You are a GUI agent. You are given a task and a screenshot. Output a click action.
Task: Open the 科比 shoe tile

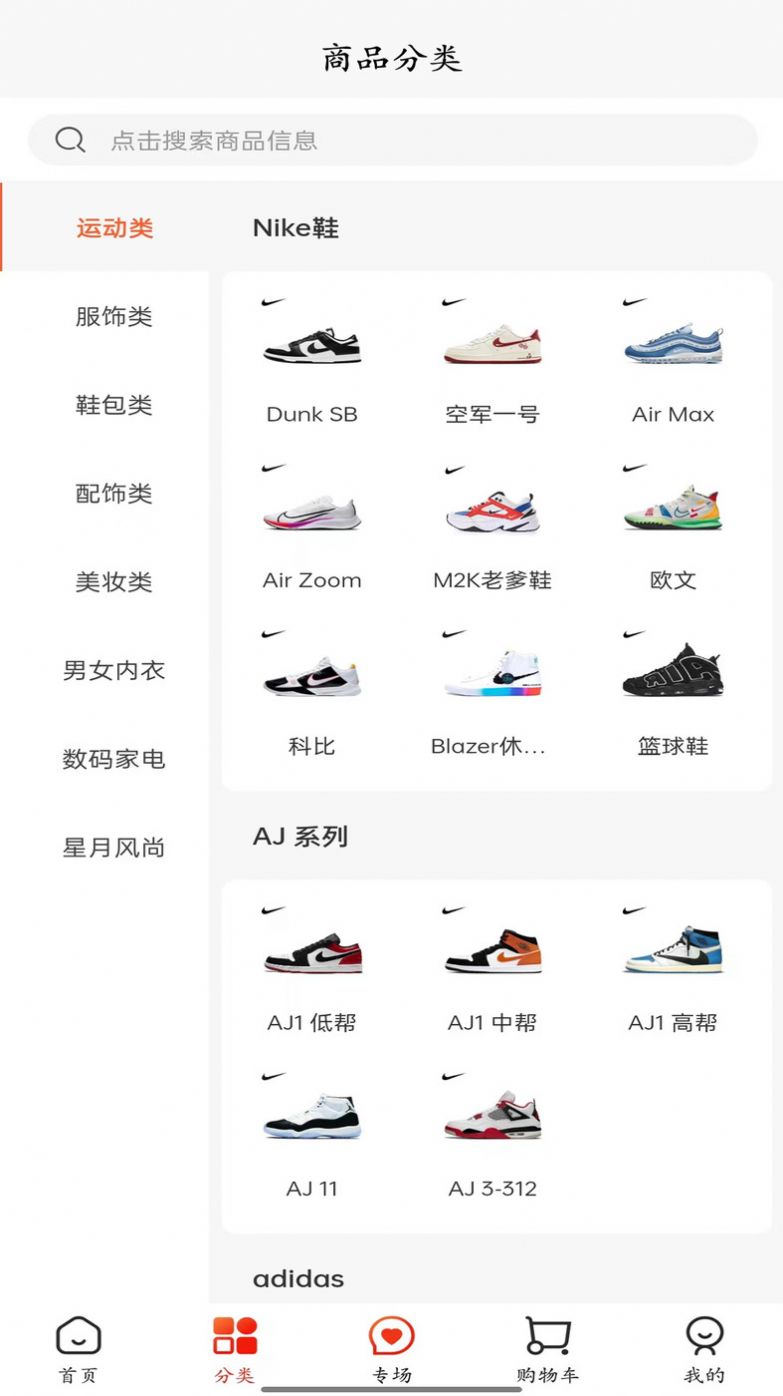[312, 694]
